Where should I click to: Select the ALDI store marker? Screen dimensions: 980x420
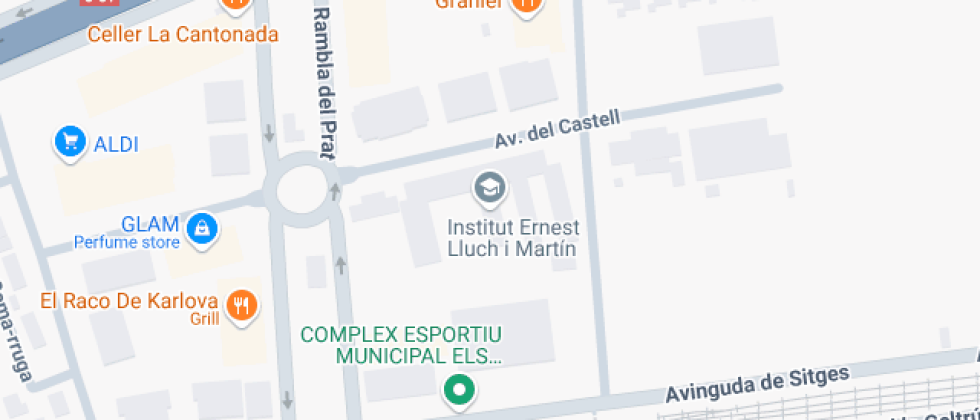(70, 142)
